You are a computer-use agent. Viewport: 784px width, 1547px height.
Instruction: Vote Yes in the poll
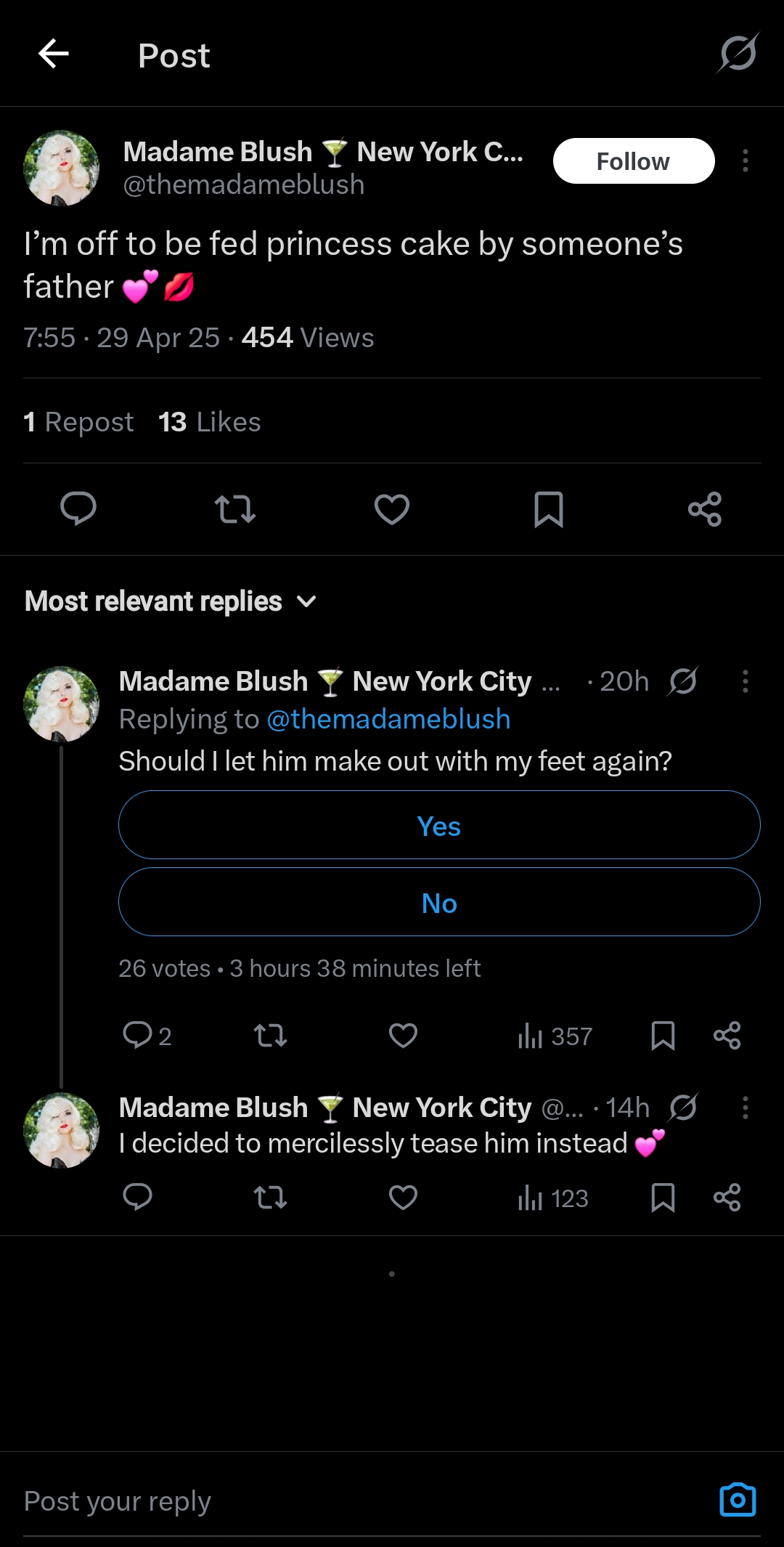pyautogui.click(x=439, y=825)
